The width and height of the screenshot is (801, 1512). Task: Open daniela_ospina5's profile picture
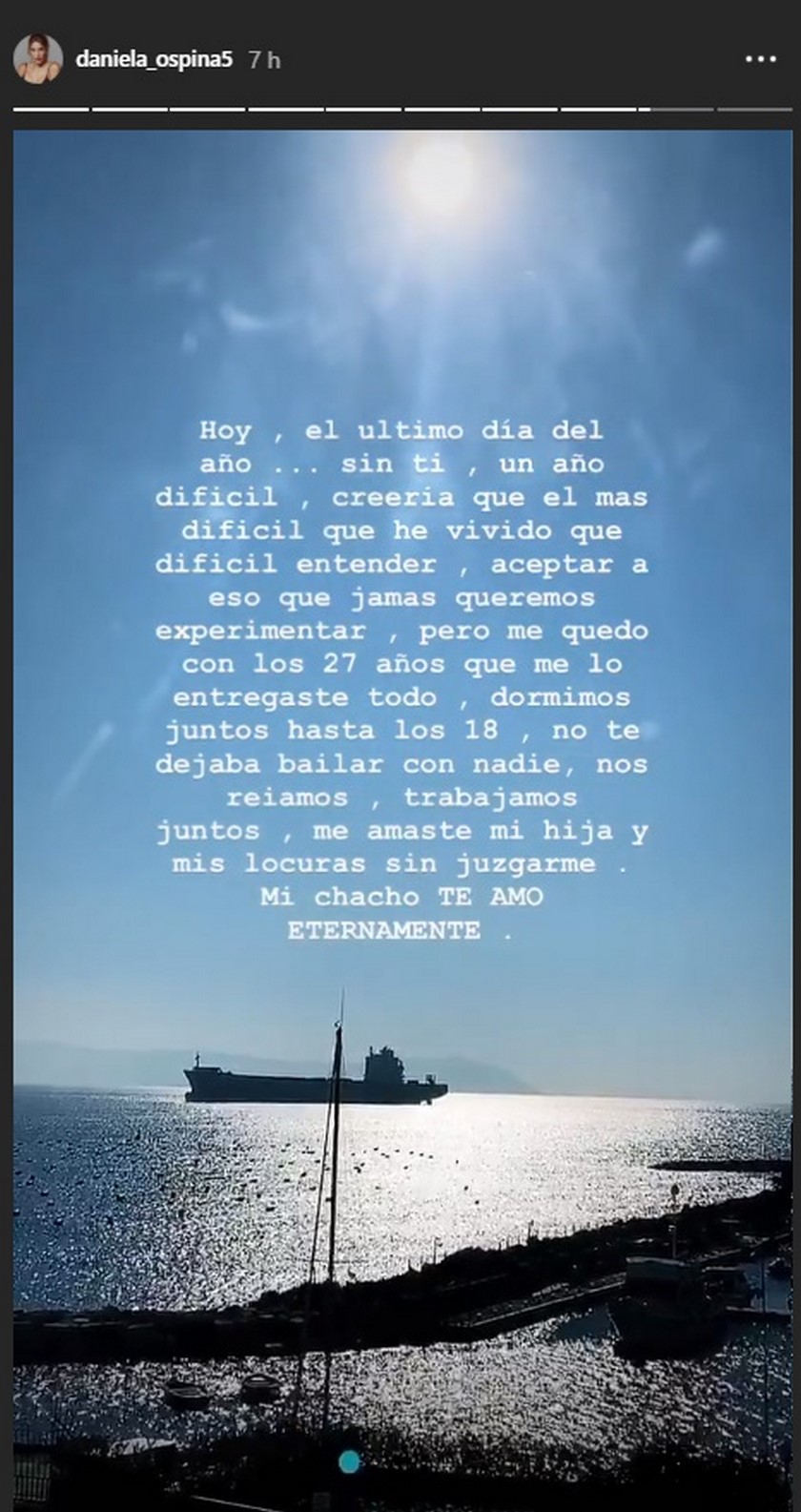click(x=38, y=59)
